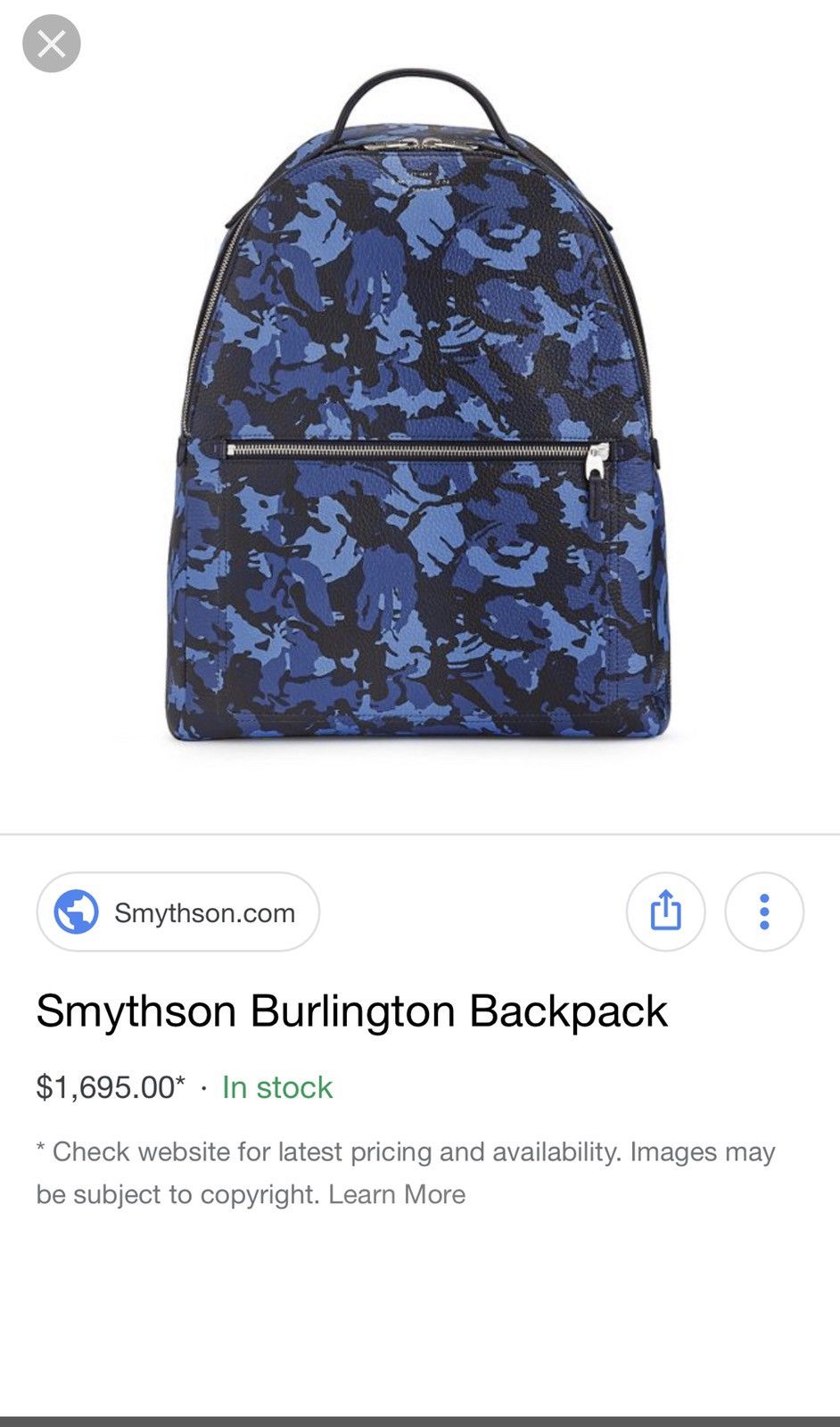This screenshot has height=1427, width=840.
Task: Open the three-dot overflow menu
Action: (764, 912)
